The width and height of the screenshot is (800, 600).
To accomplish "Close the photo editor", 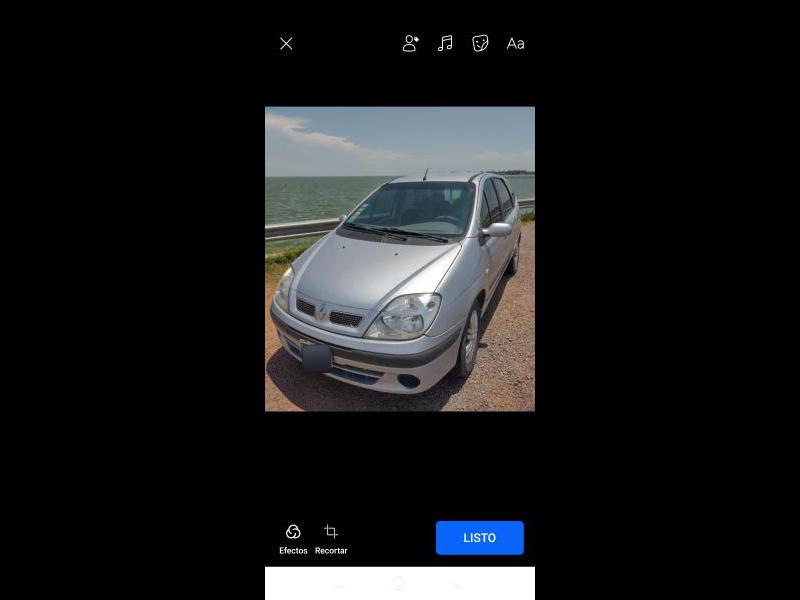I will pos(286,44).
